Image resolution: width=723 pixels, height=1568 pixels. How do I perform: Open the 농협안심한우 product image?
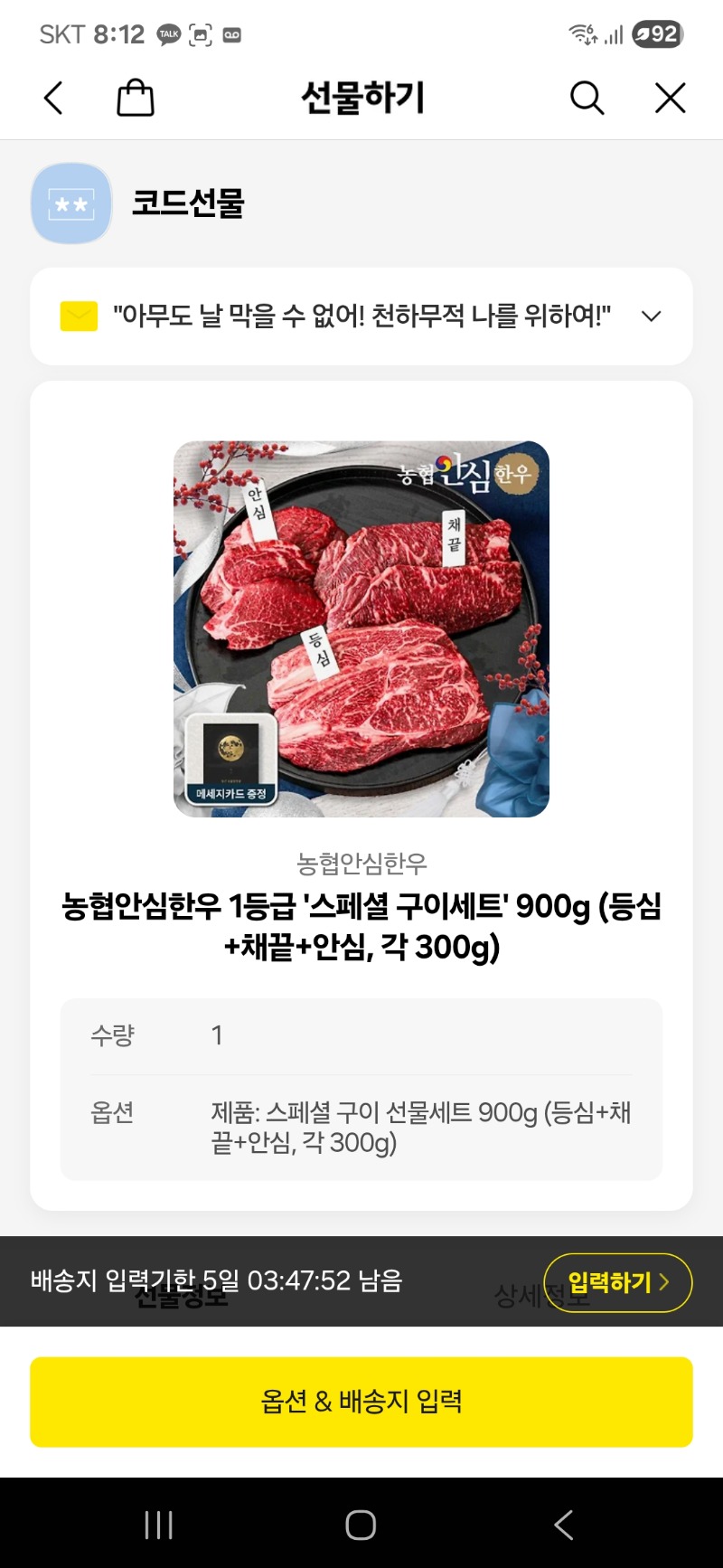[x=361, y=628]
